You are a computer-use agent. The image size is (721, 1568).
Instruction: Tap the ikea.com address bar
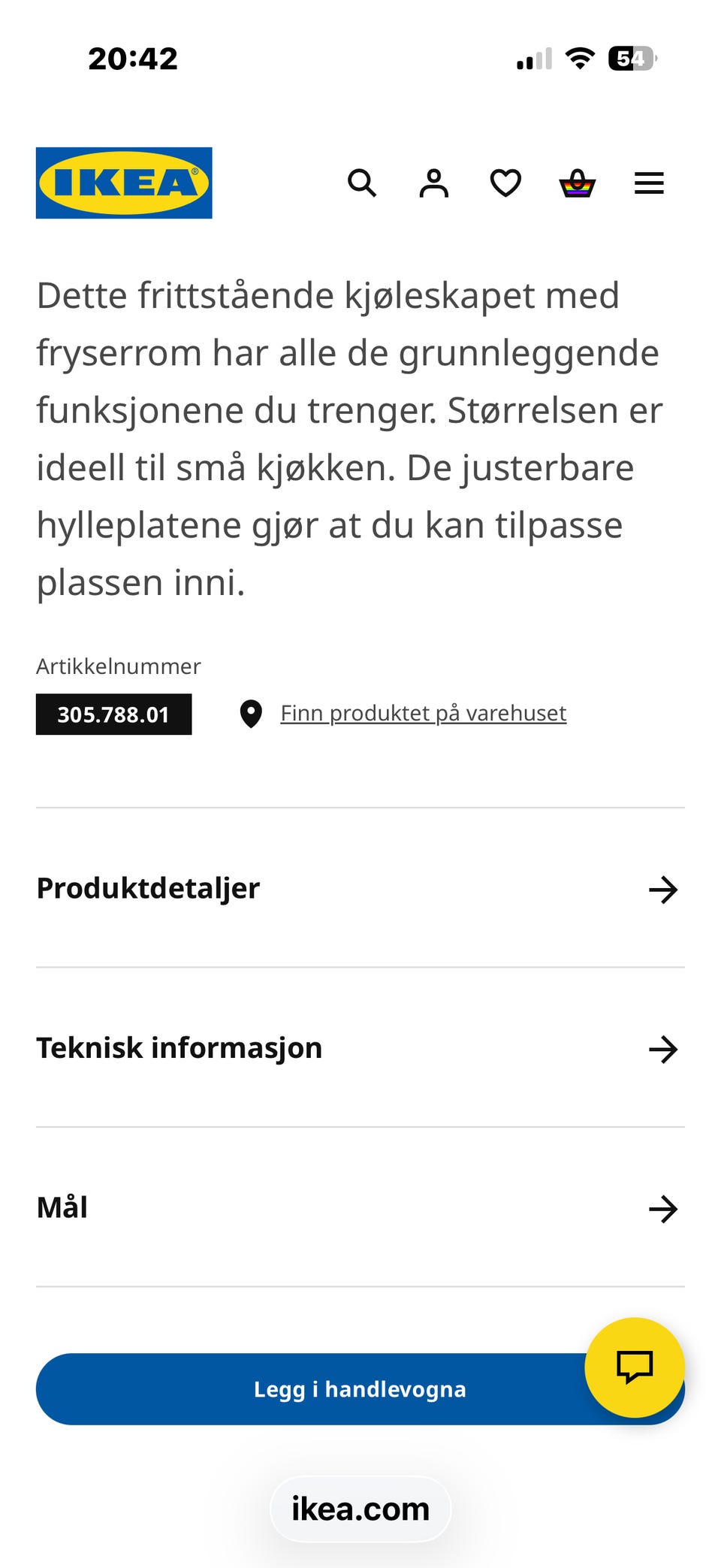360,1508
